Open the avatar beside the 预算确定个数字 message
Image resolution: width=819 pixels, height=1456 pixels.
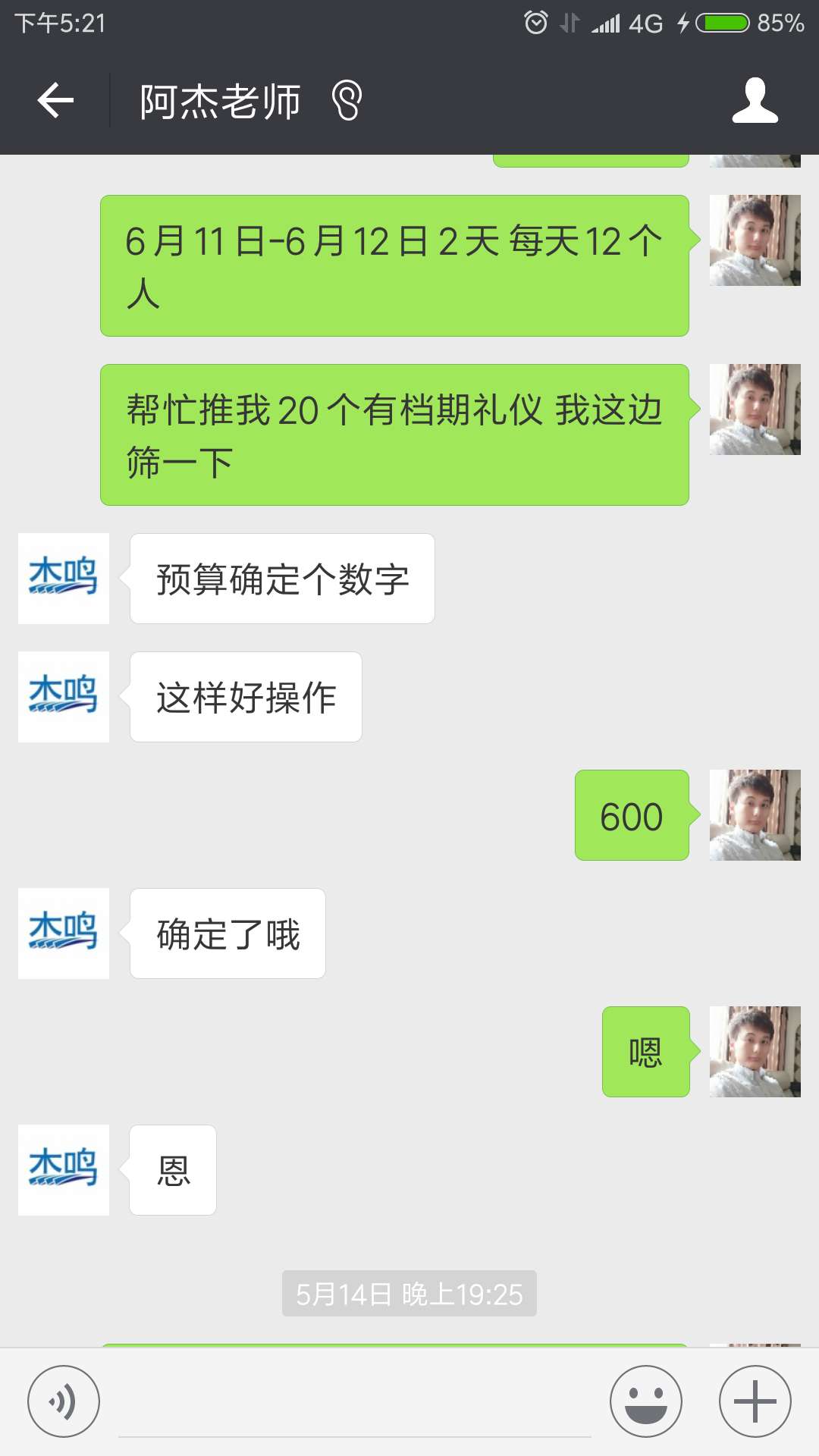(x=64, y=579)
